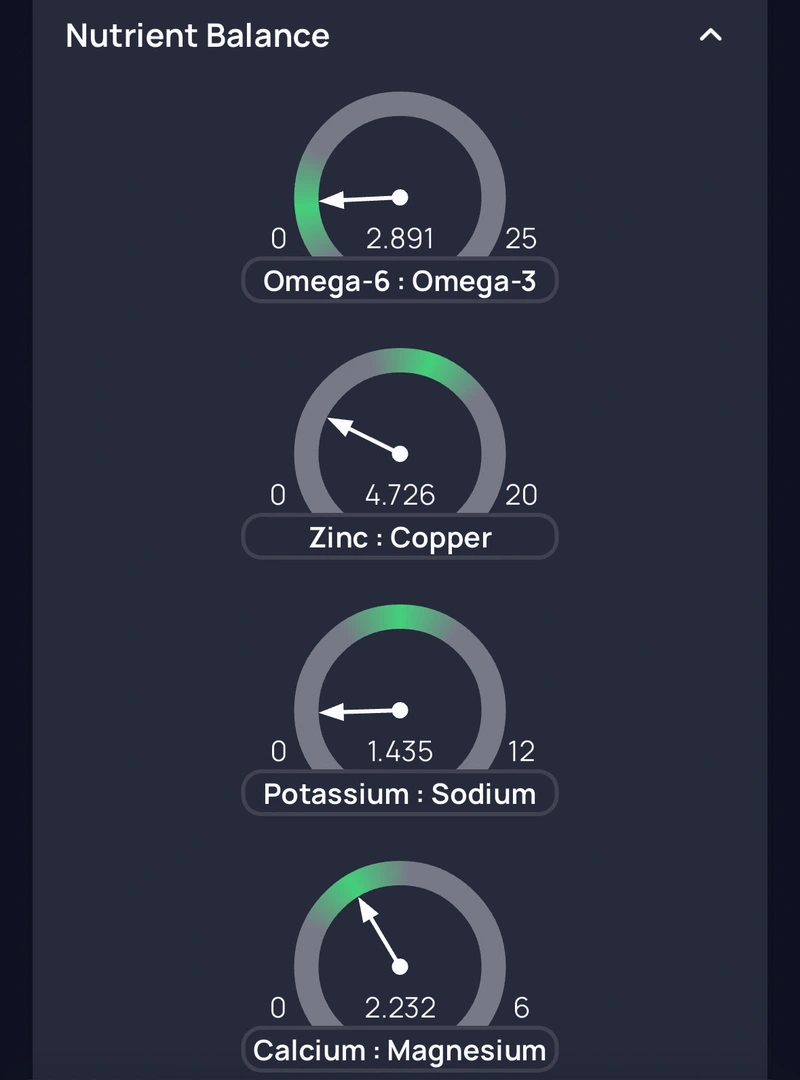Screen dimensions: 800x1080
Task: Collapse the Nutrient Balance section
Action: (x=710, y=36)
